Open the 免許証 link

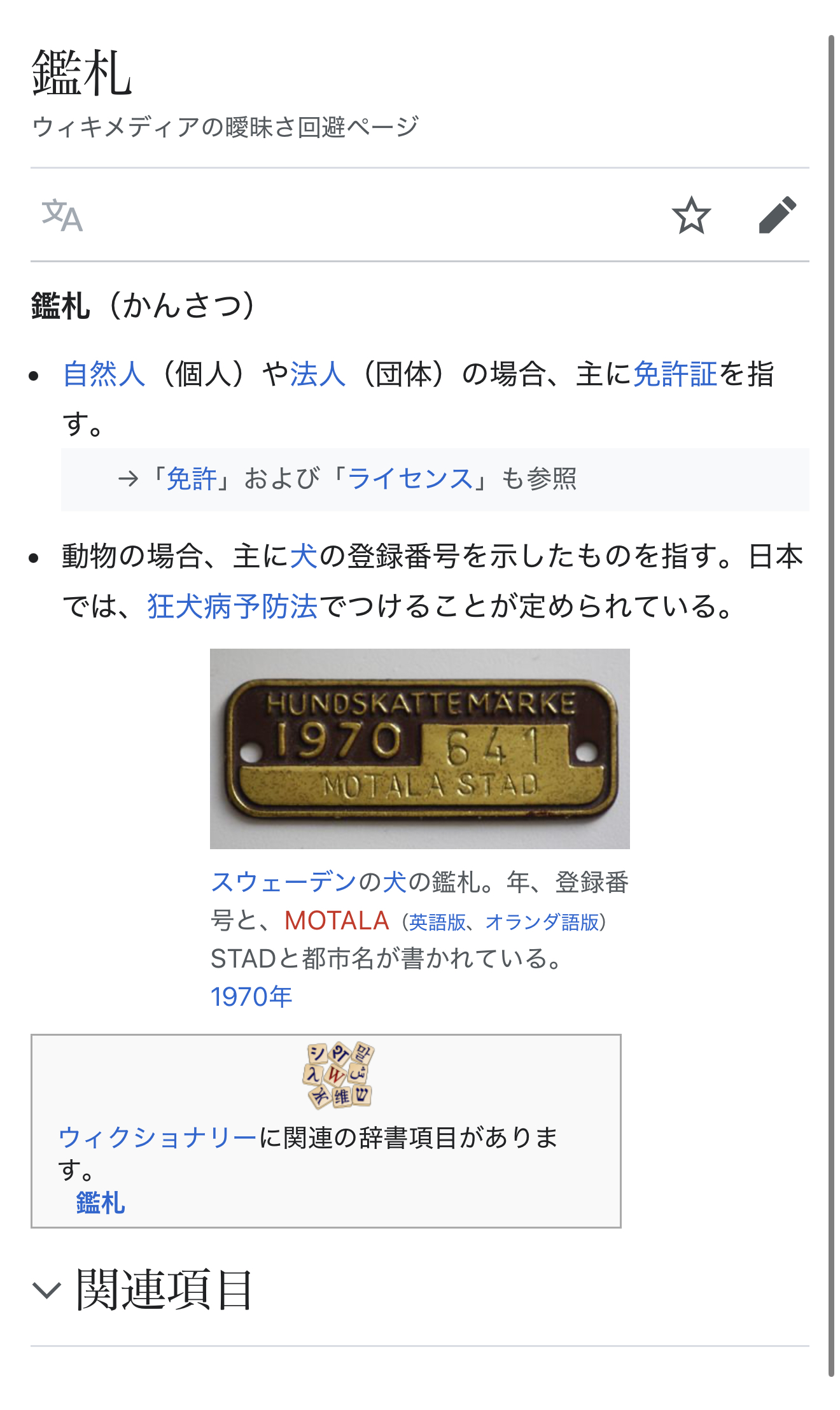click(675, 374)
